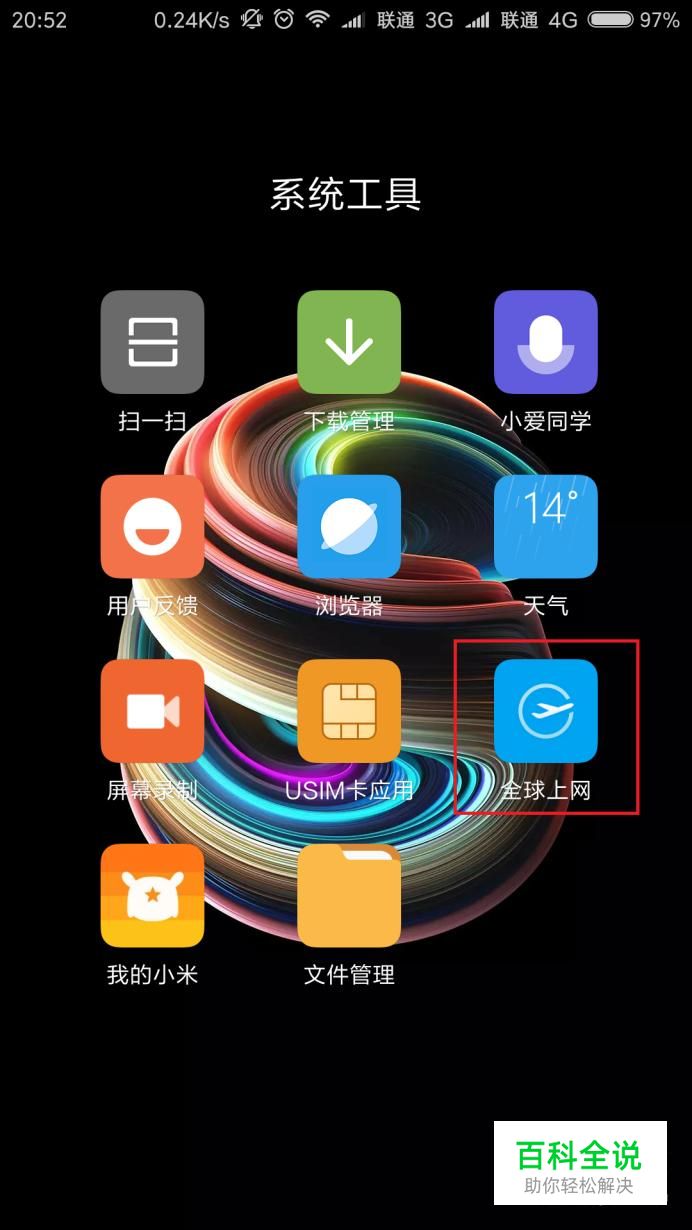Open the 小爱同学 voice assistant
This screenshot has width=692, height=1230.
[x=546, y=342]
